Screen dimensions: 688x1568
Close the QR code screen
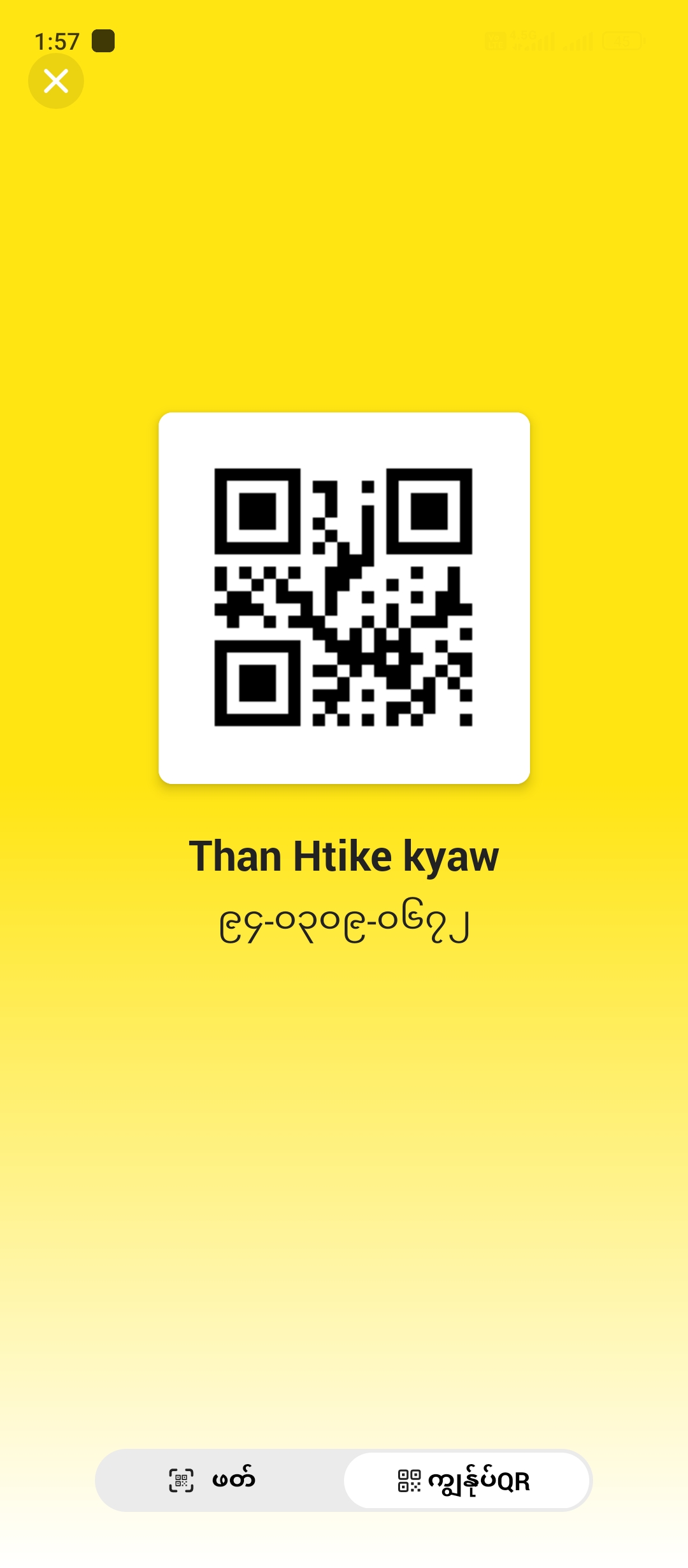pyautogui.click(x=56, y=81)
